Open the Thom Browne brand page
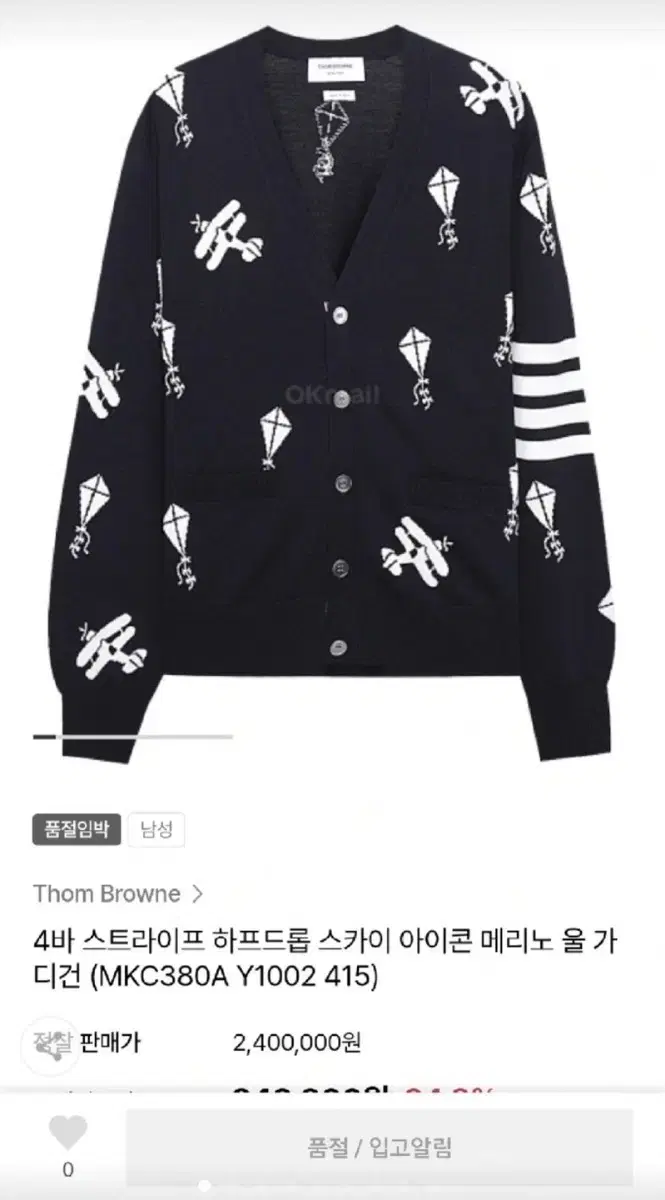The height and width of the screenshot is (1200, 665). click(118, 893)
